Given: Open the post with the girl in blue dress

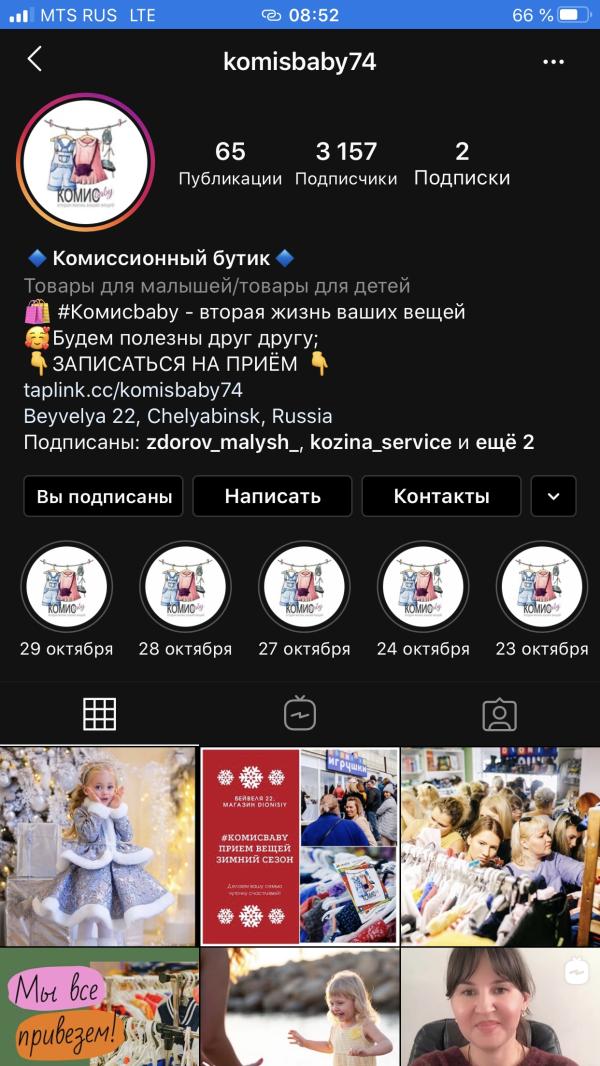Looking at the screenshot, I should (x=98, y=846).
